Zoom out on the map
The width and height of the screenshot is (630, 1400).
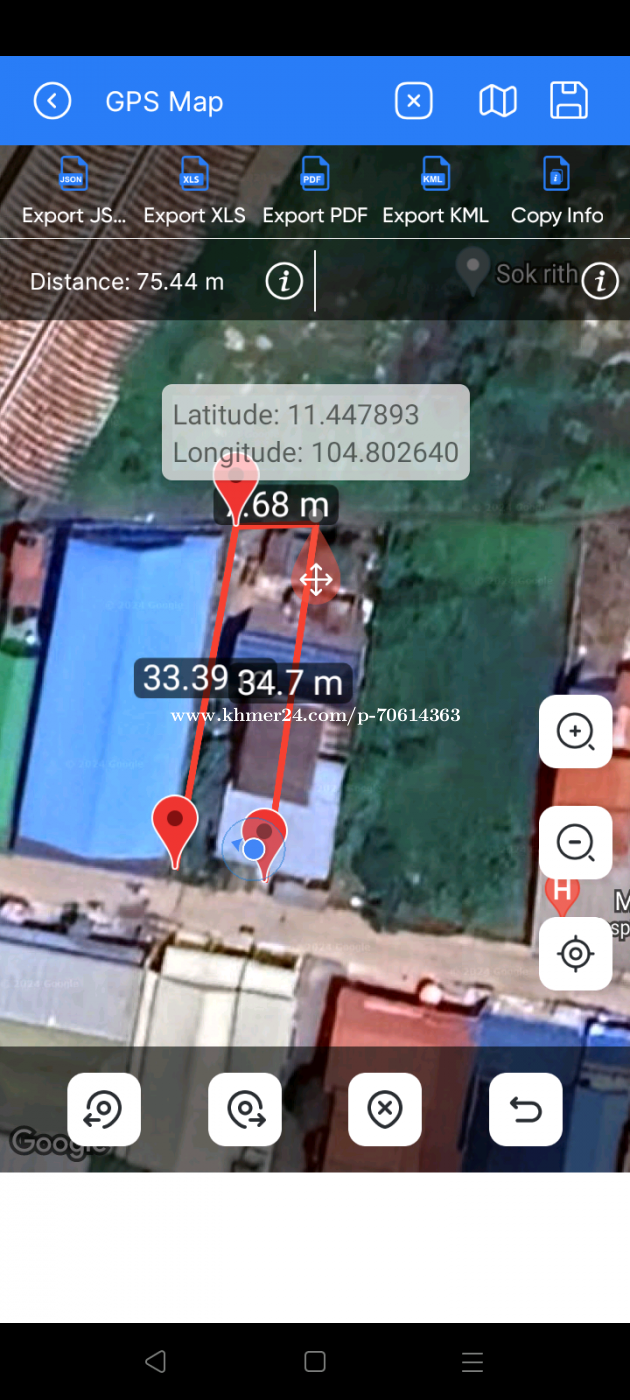[x=576, y=843]
